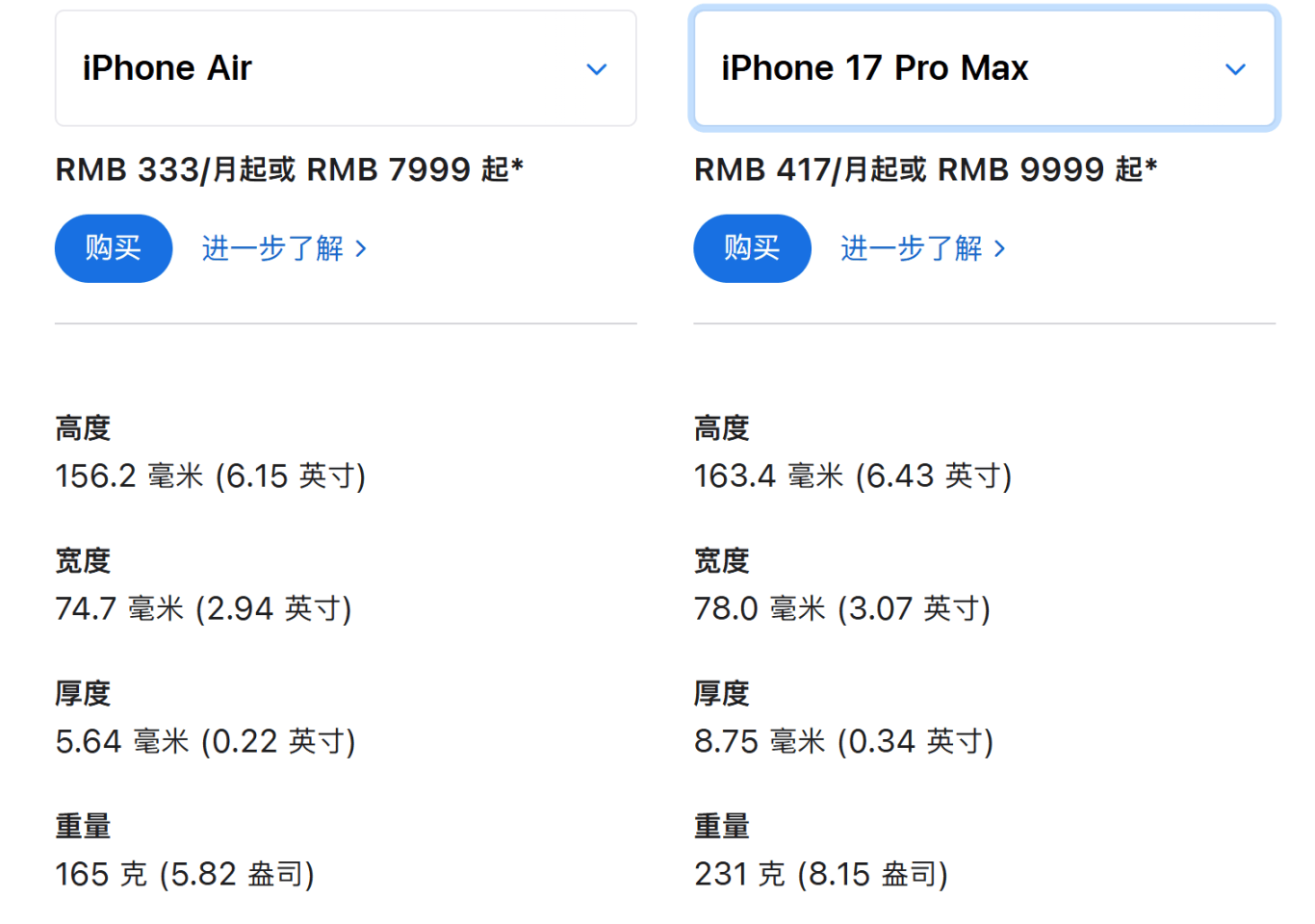Tap 购买 under iPhone Air
This screenshot has width=1315, height=924.
[x=114, y=248]
